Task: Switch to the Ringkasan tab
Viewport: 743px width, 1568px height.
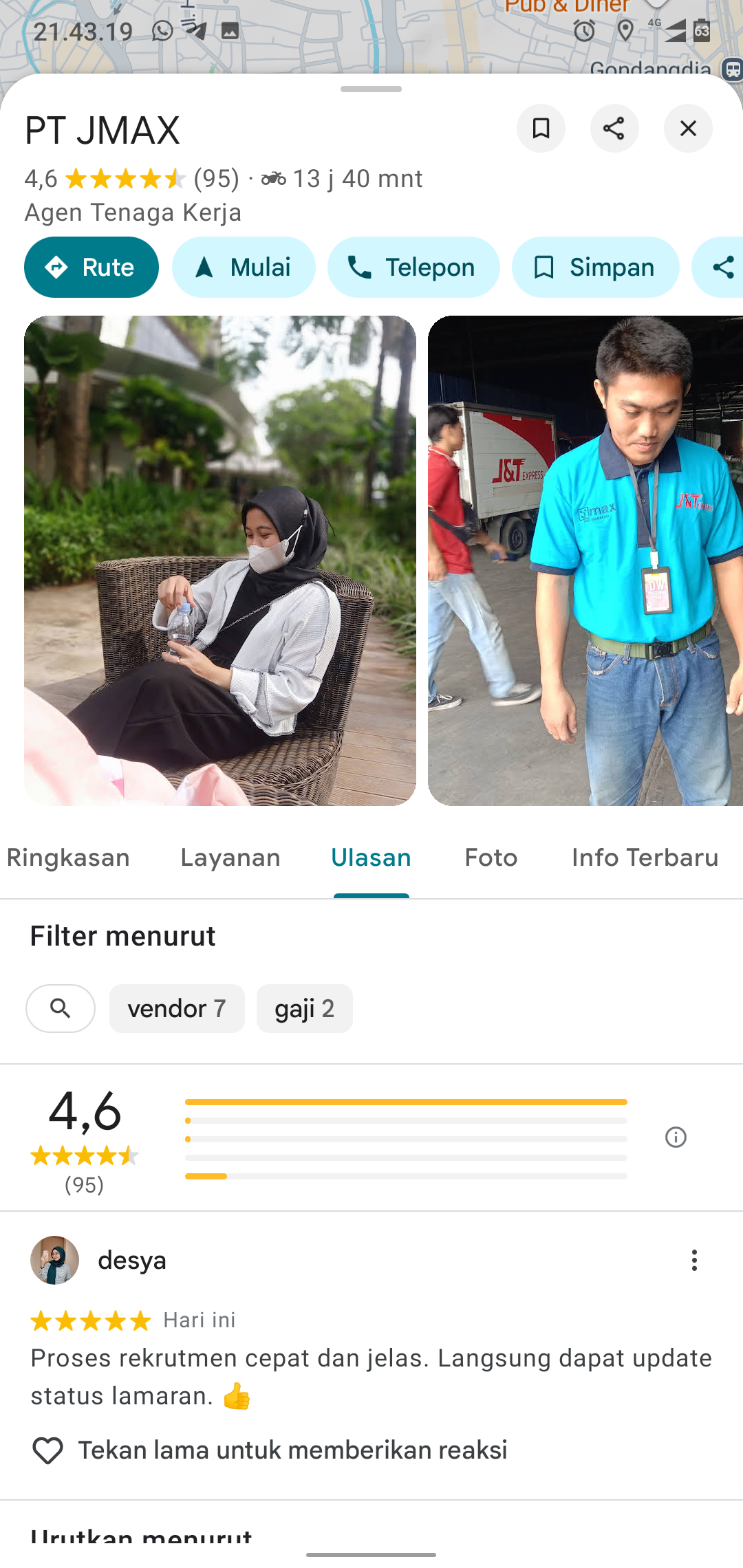Action: (x=68, y=858)
